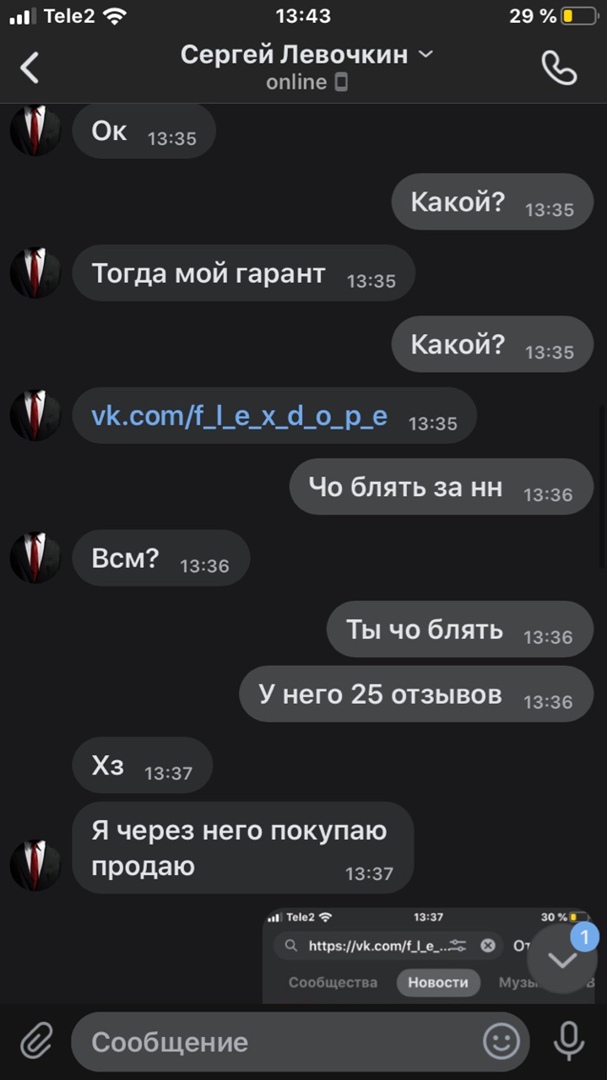Viewport: 607px width, 1080px height.
Task: Open the sent screenshot image
Action: click(x=400, y=955)
